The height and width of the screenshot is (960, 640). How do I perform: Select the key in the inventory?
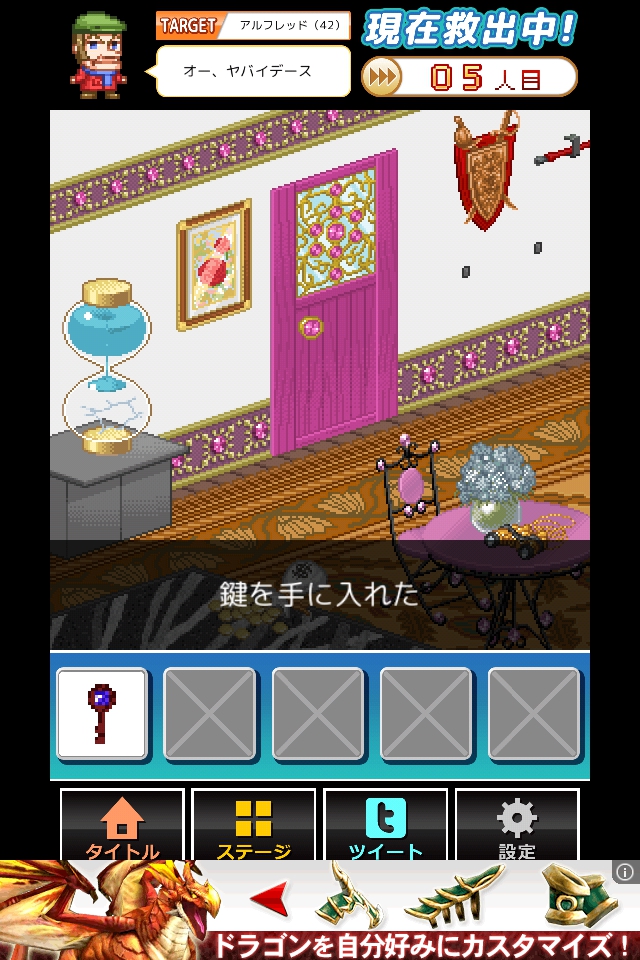coord(102,714)
